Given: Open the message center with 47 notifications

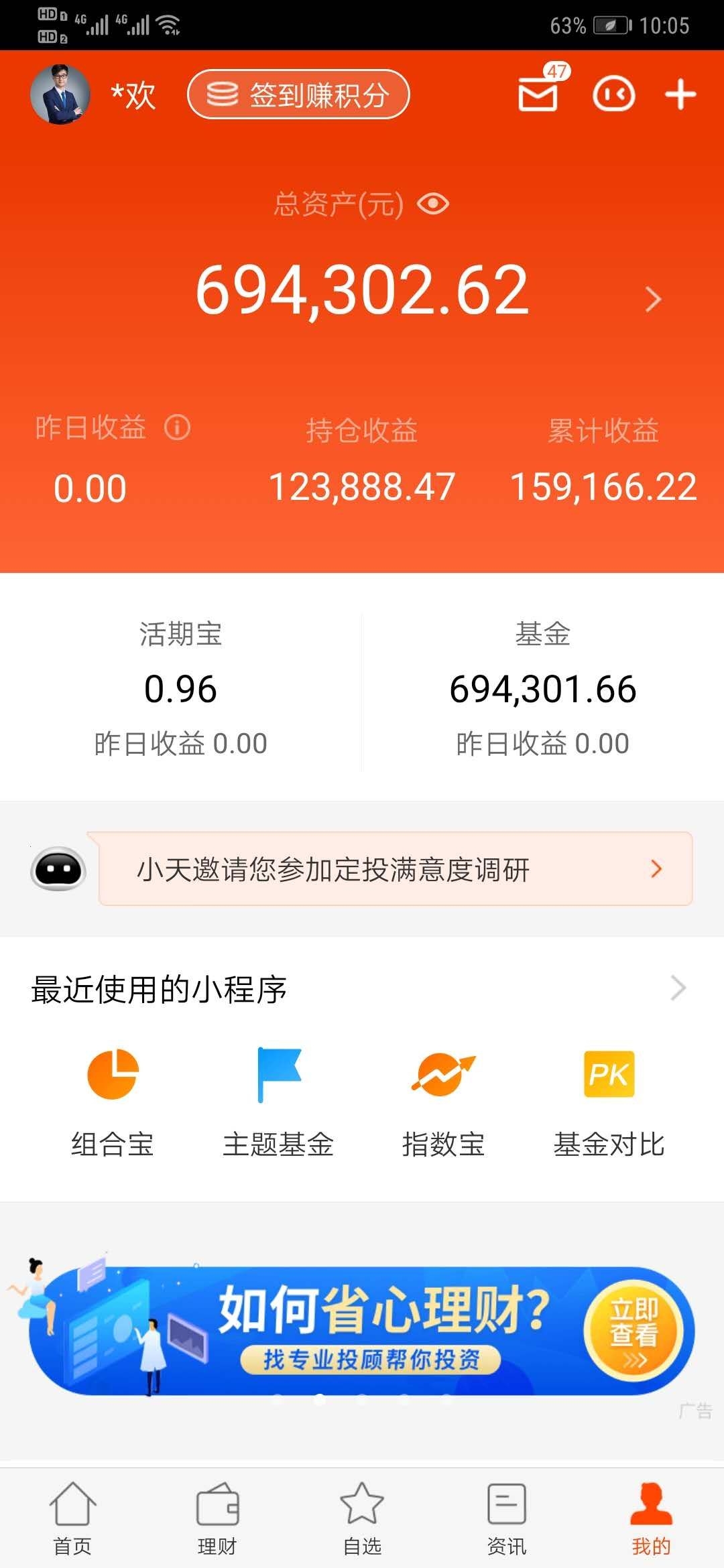Looking at the screenshot, I should [x=536, y=96].
